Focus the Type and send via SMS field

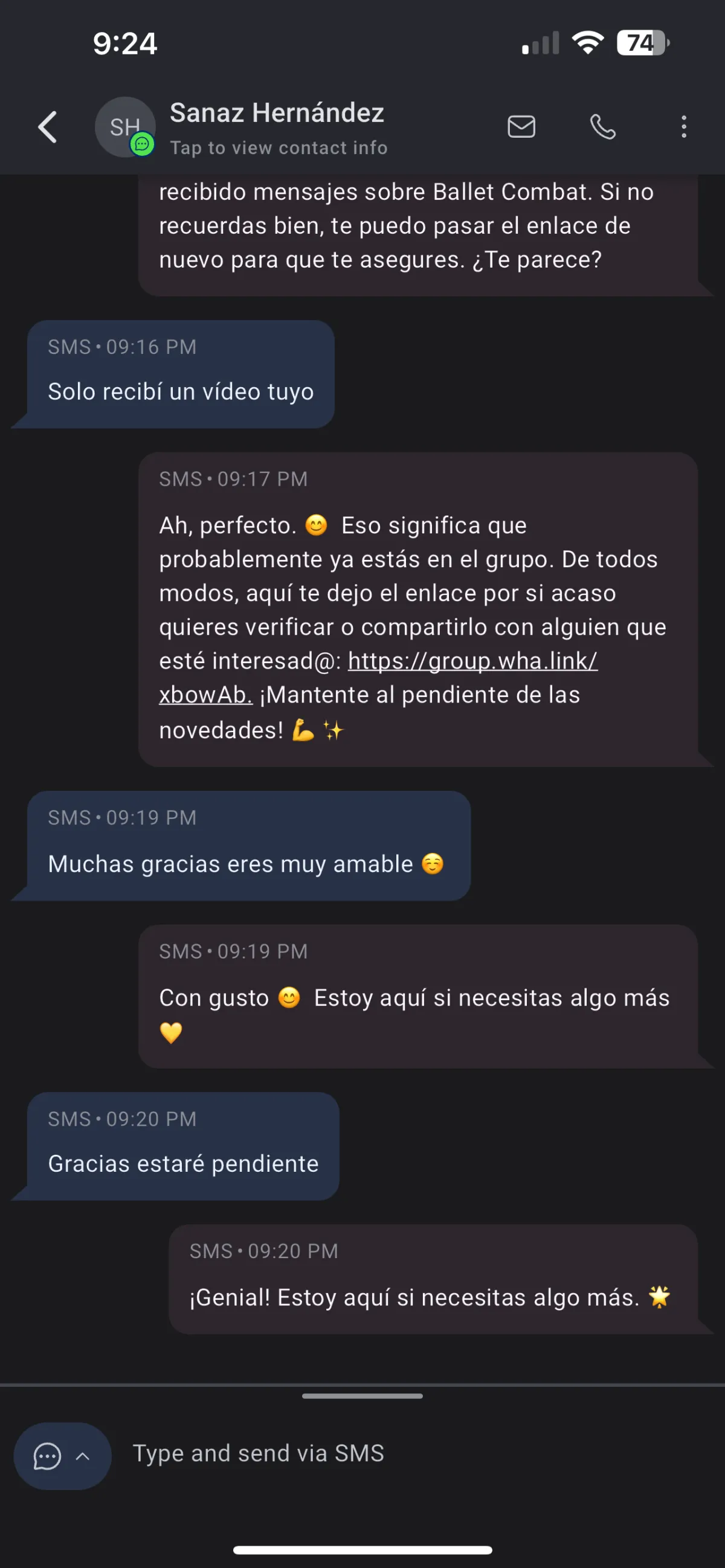click(x=414, y=1453)
